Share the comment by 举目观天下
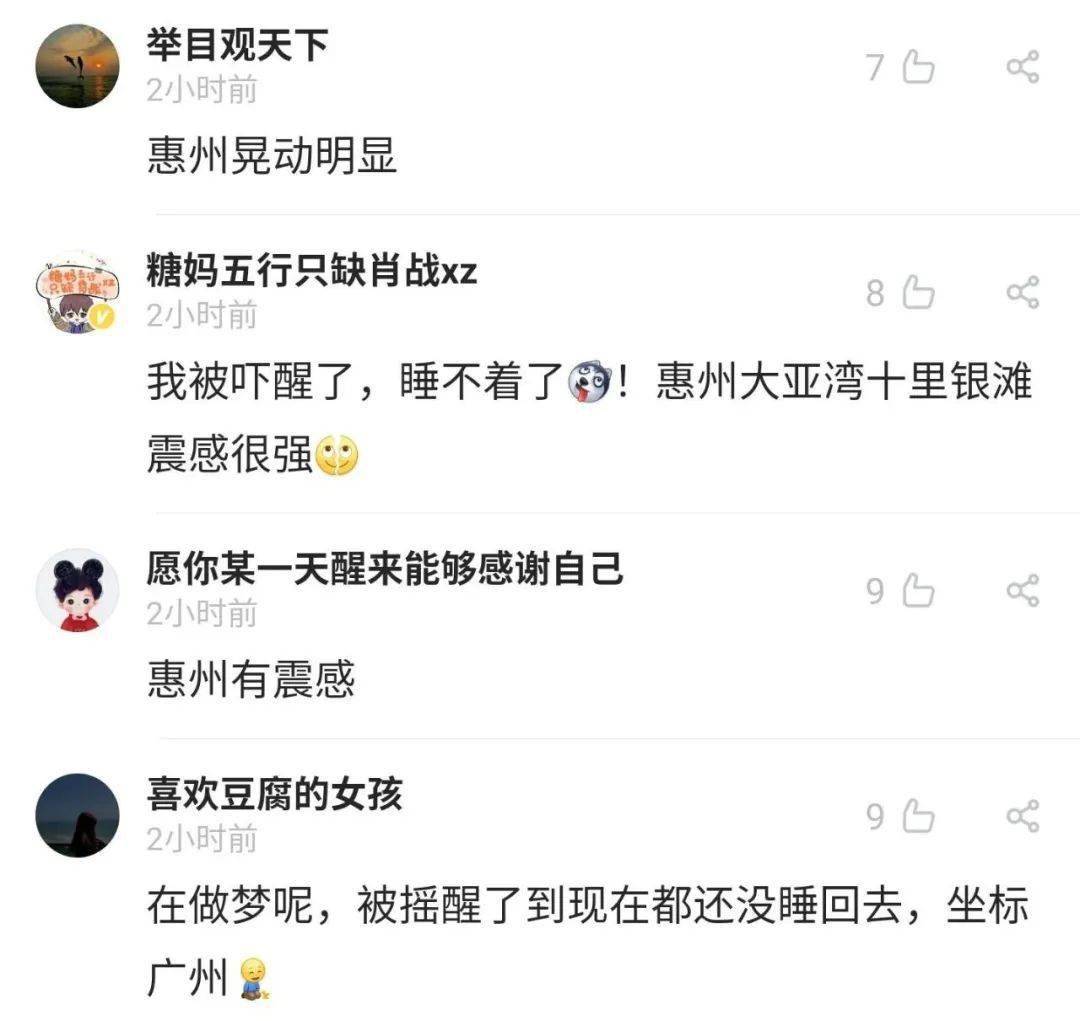 click(1022, 68)
